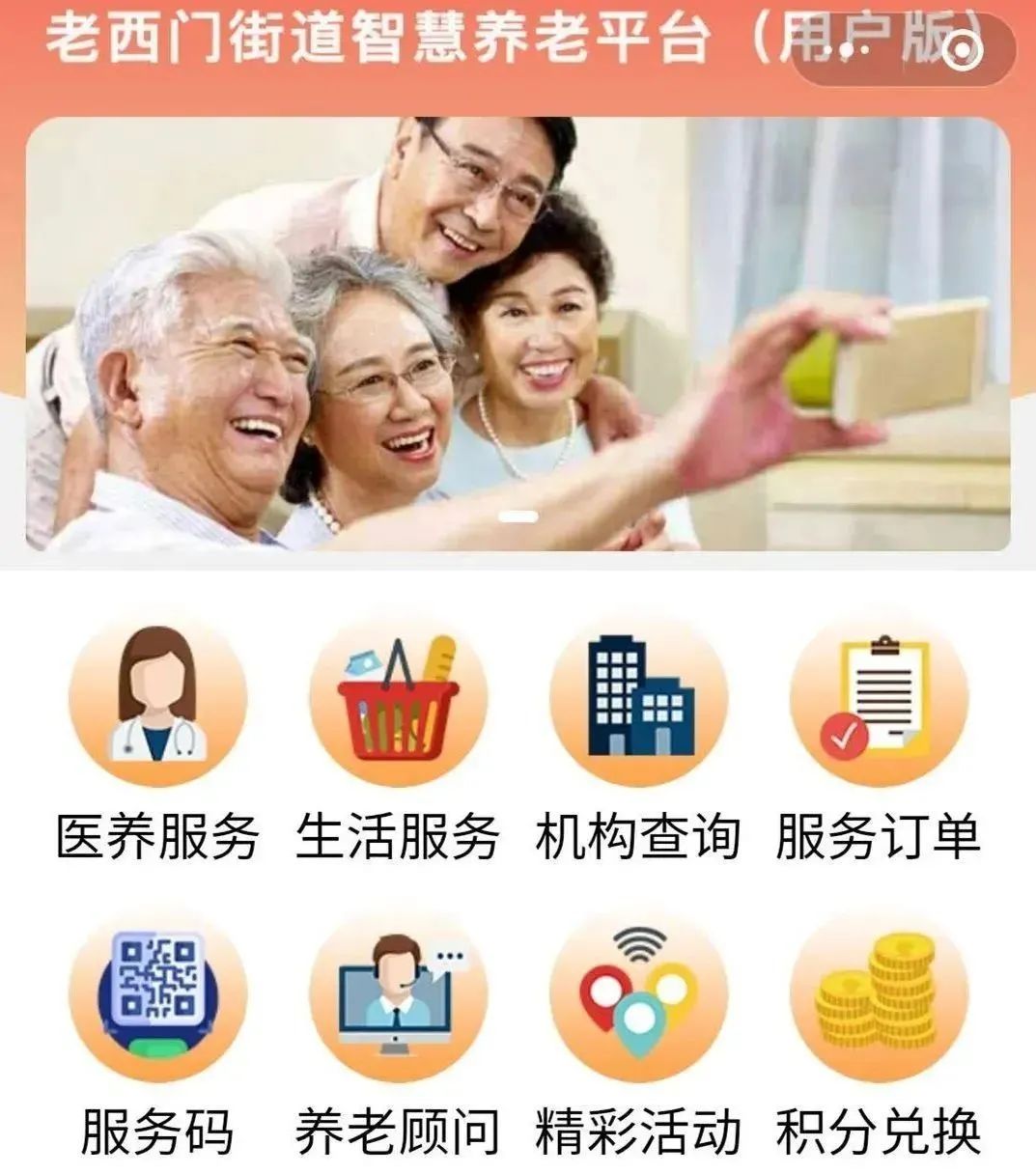Close the mini program via circle button
The image size is (1036, 1174).
click(x=962, y=48)
